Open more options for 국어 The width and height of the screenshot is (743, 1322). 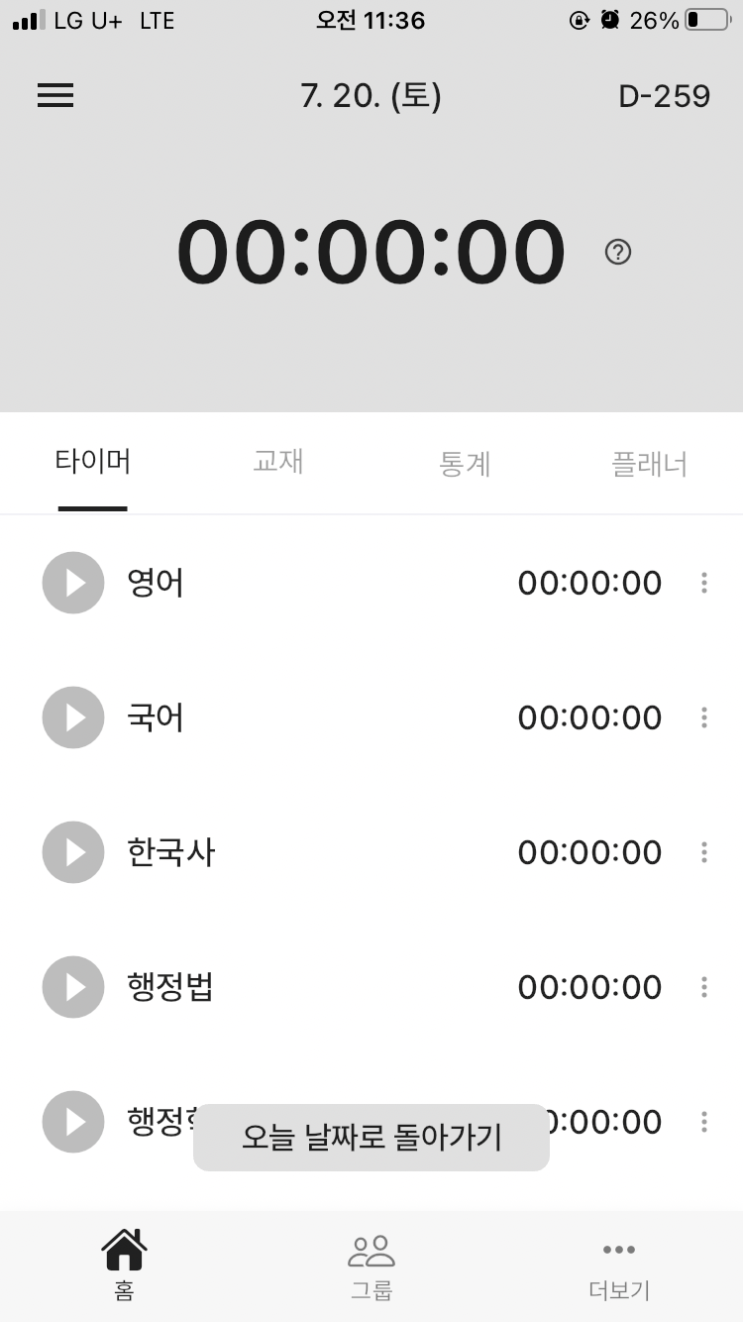click(x=704, y=718)
